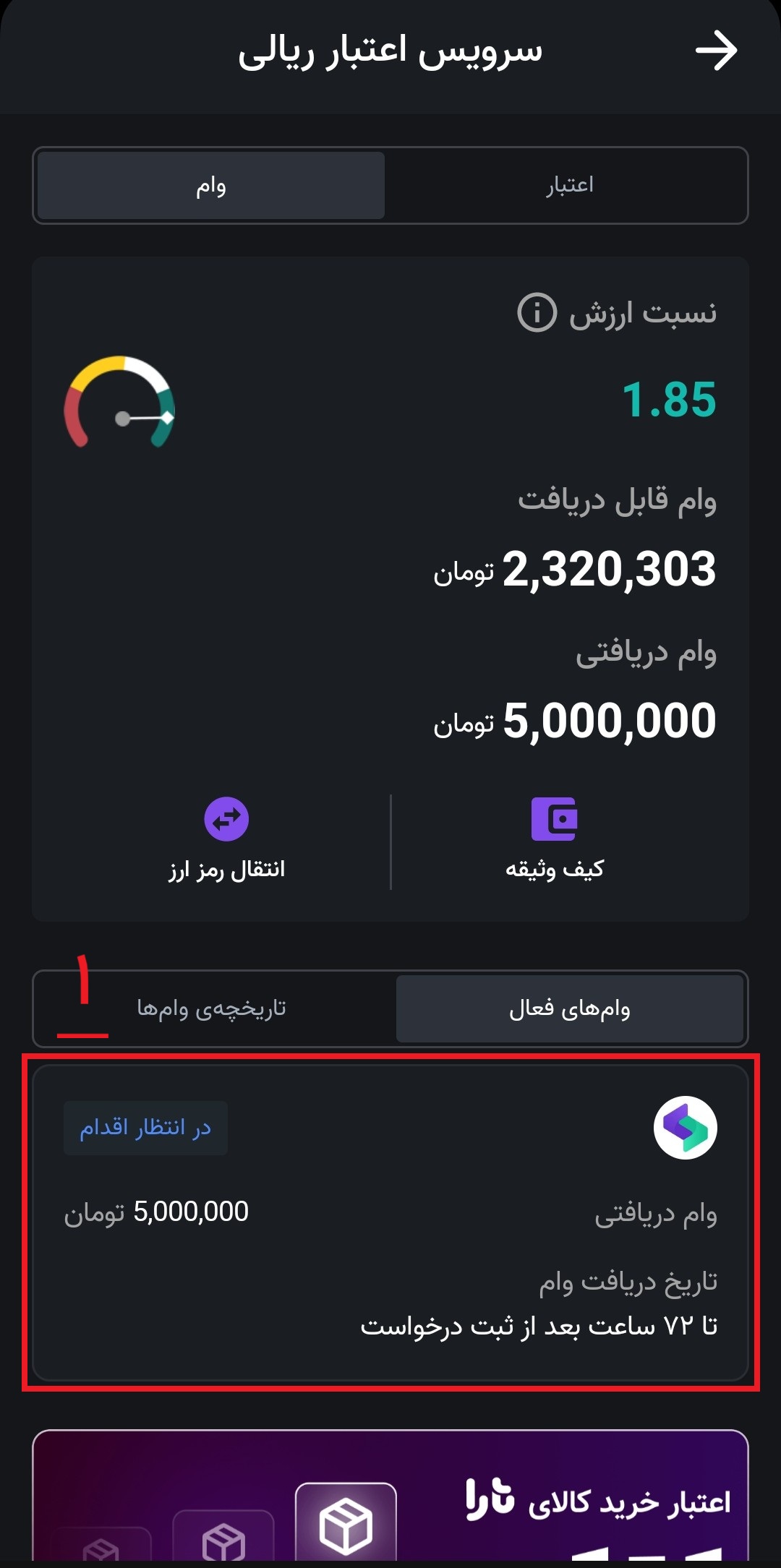
Task: Tap انتقال رمز ارز transfer button
Action: pos(226,839)
